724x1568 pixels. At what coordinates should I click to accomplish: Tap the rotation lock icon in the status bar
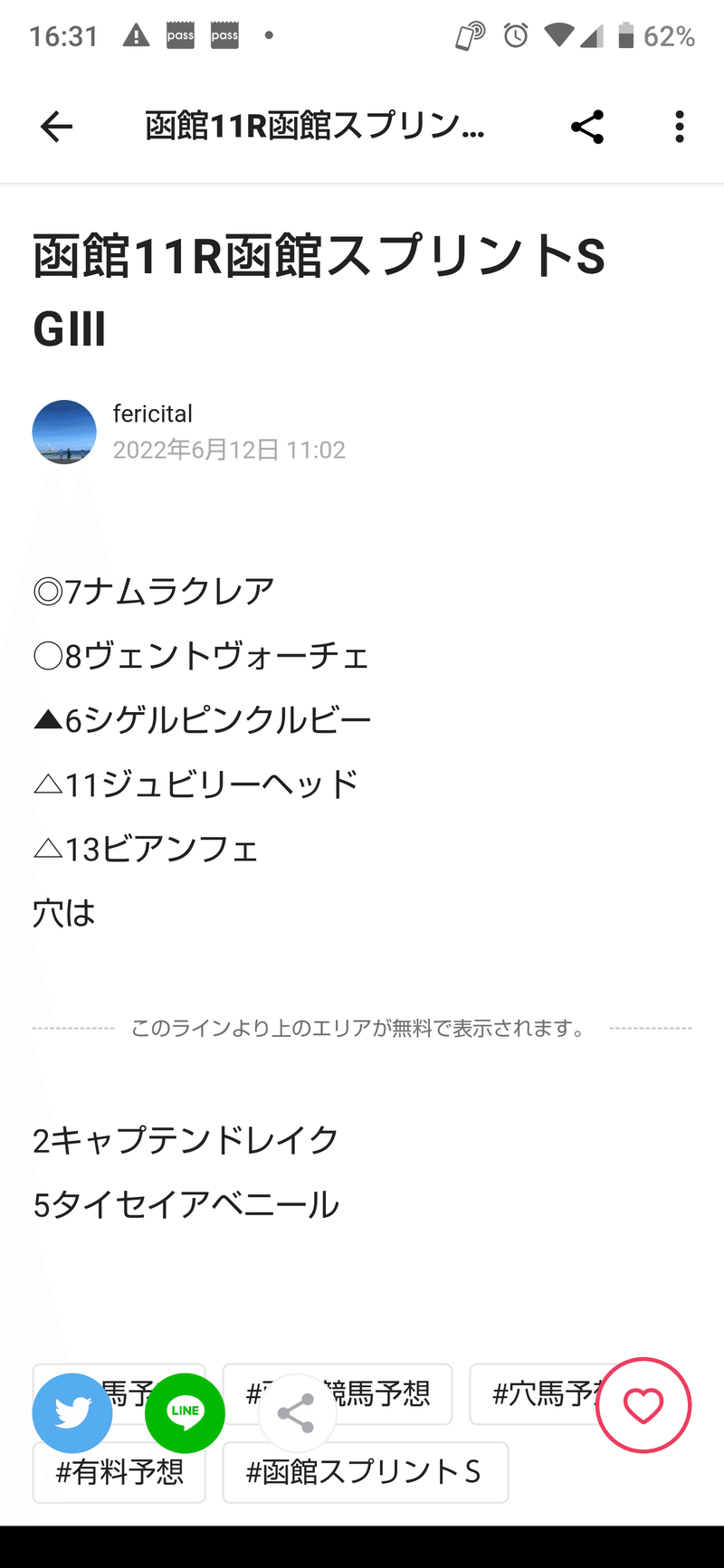pos(469,34)
